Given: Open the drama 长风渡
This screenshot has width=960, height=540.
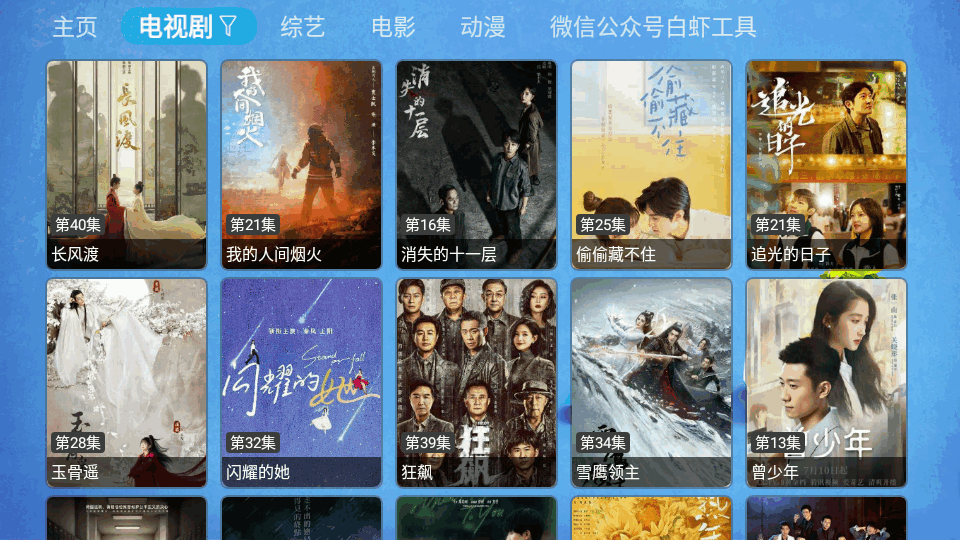Looking at the screenshot, I should click(x=127, y=165).
